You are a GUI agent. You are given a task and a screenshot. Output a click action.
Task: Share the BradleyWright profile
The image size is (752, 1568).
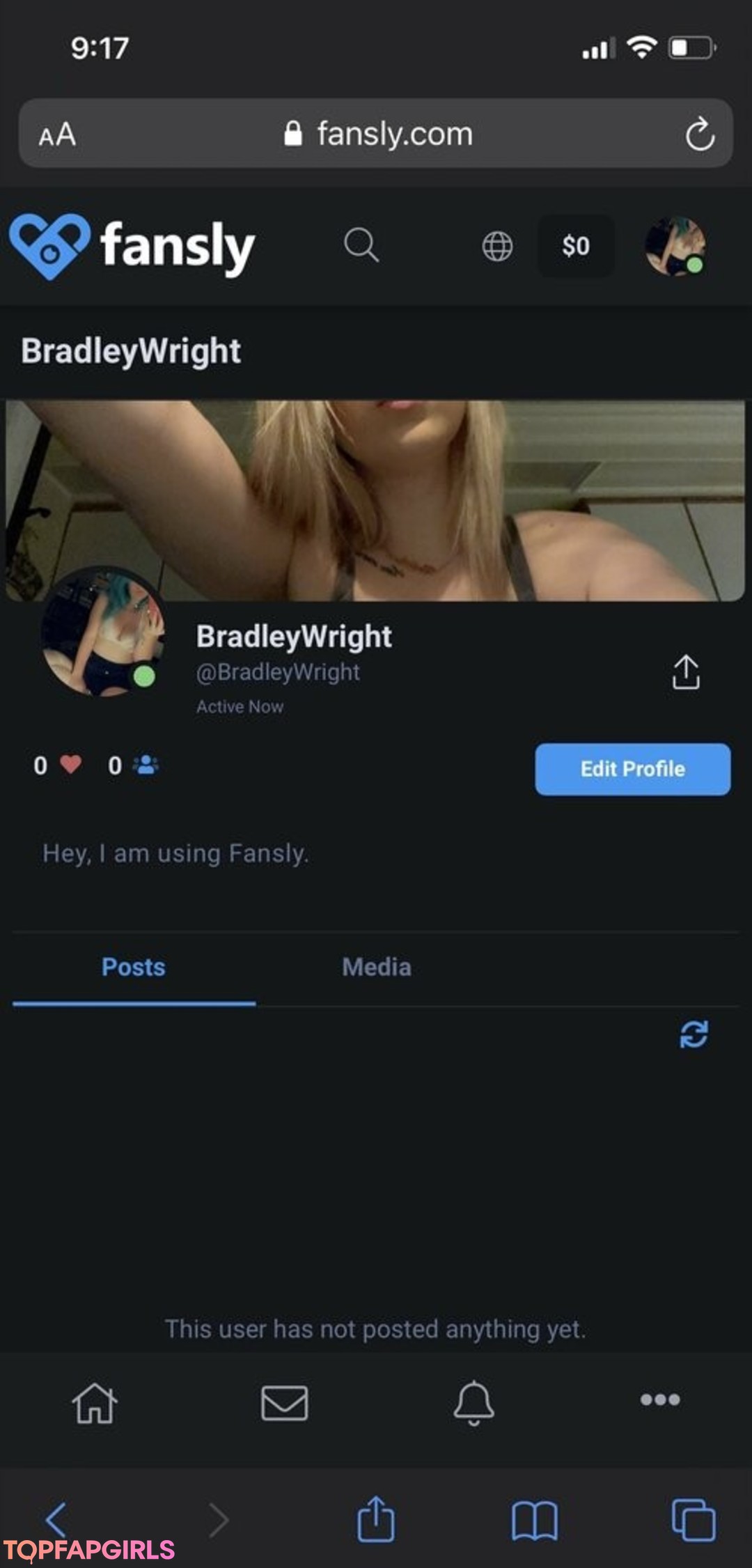(x=686, y=672)
